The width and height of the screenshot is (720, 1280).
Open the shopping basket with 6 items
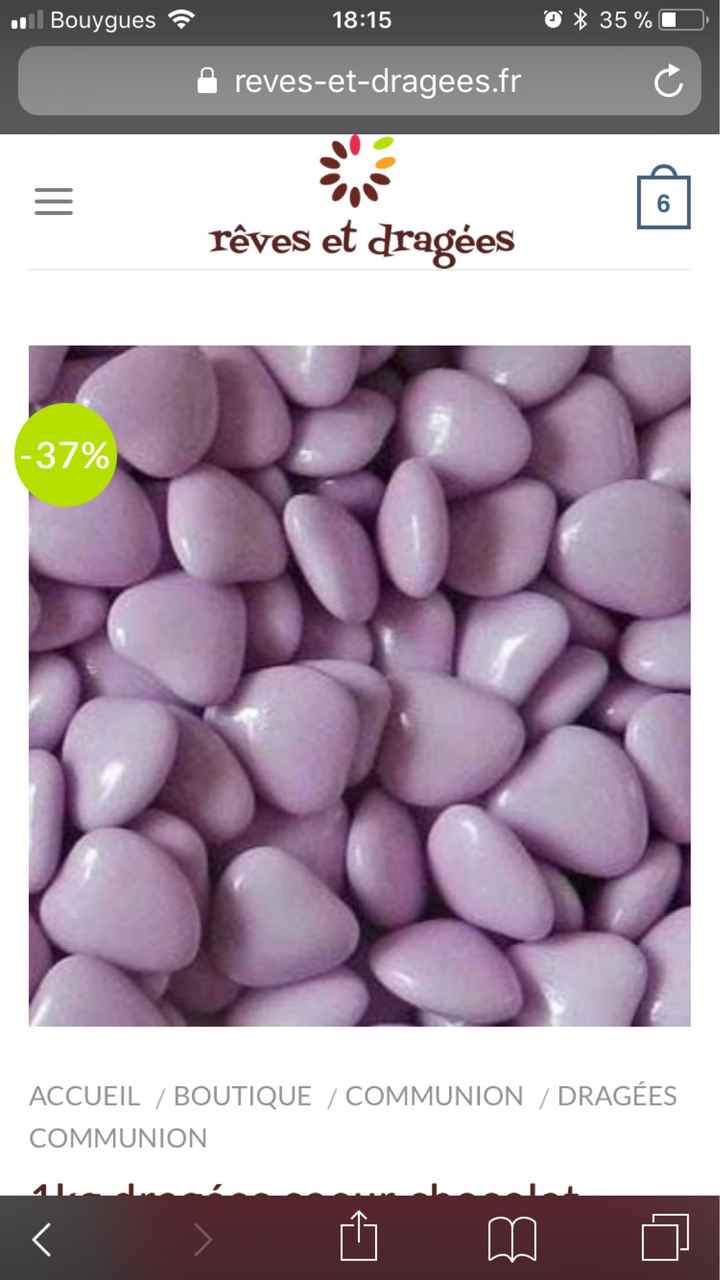click(x=663, y=201)
